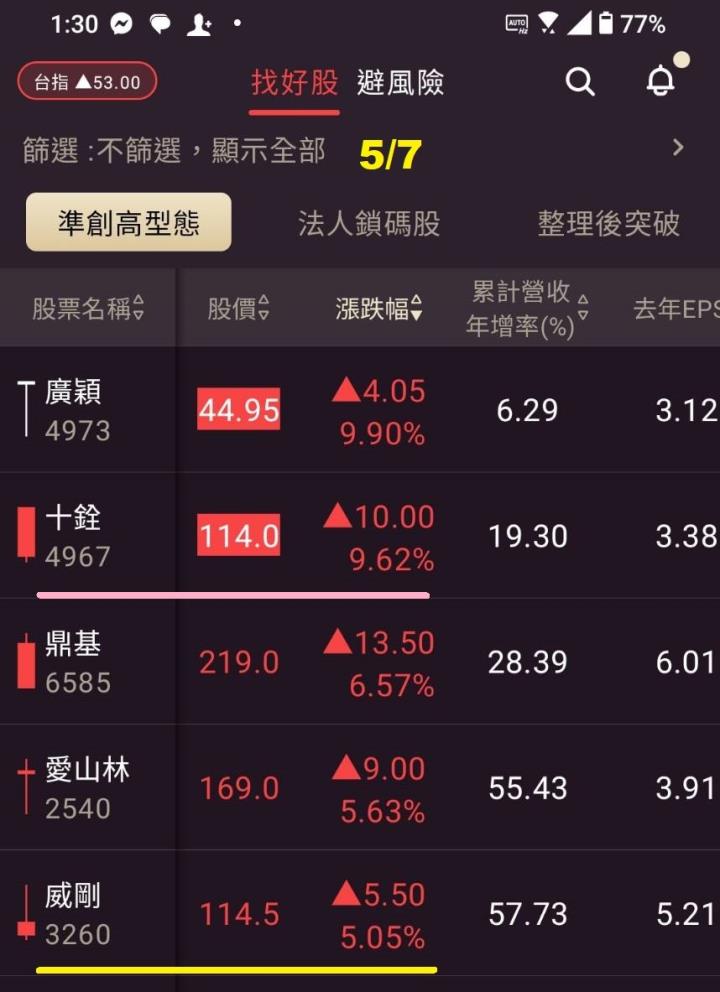Select the 法人鎖碼股 chip

coord(369,223)
